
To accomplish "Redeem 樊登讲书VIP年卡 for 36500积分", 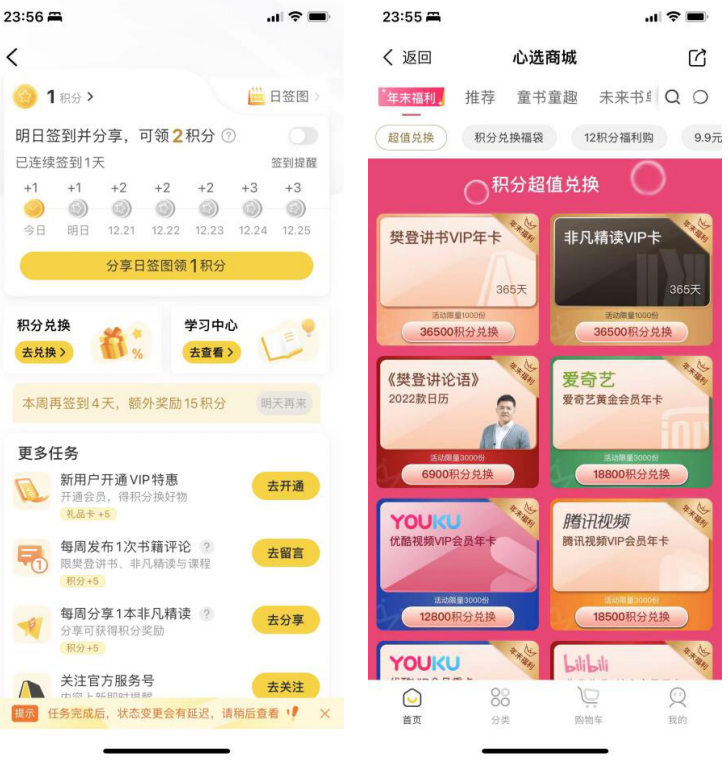I will point(458,332).
